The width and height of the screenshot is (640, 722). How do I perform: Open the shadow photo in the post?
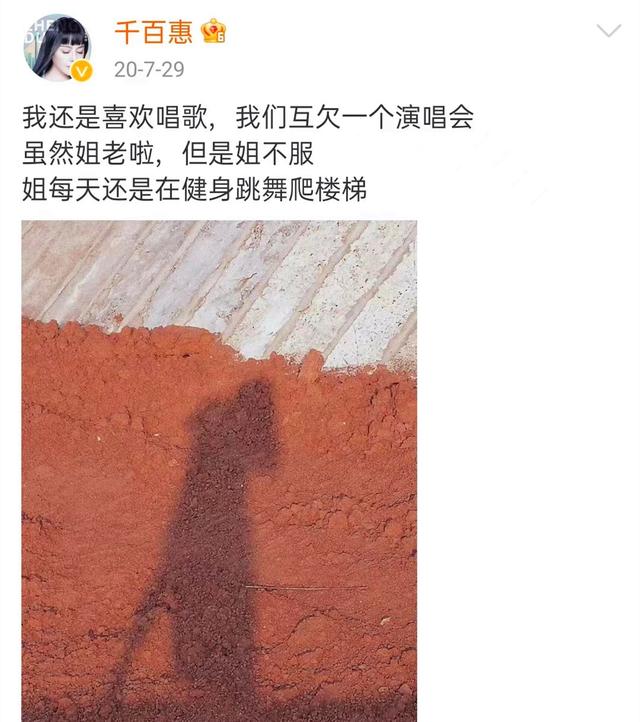tap(219, 470)
